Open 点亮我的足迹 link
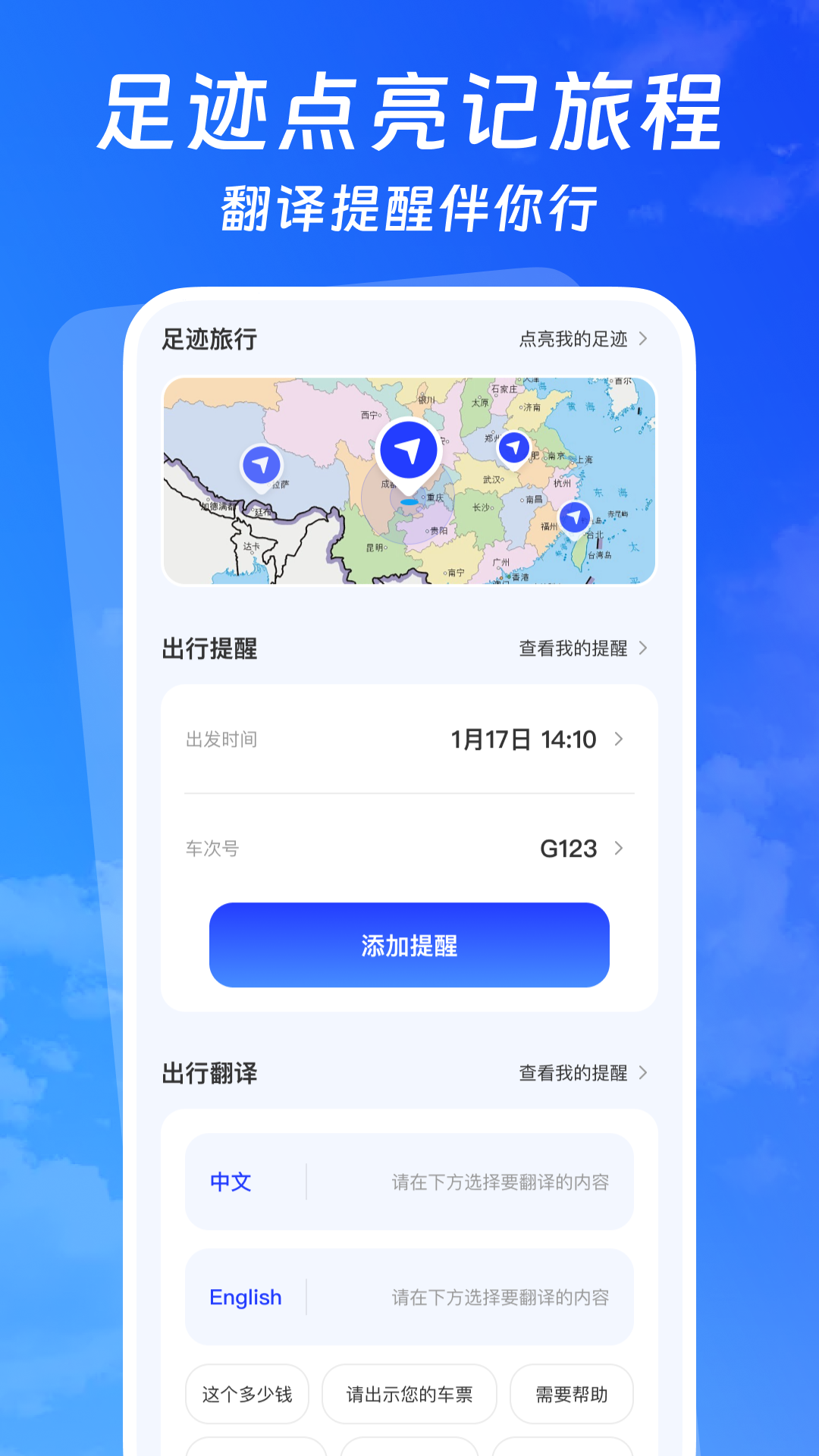The height and width of the screenshot is (1456, 819). click(574, 340)
